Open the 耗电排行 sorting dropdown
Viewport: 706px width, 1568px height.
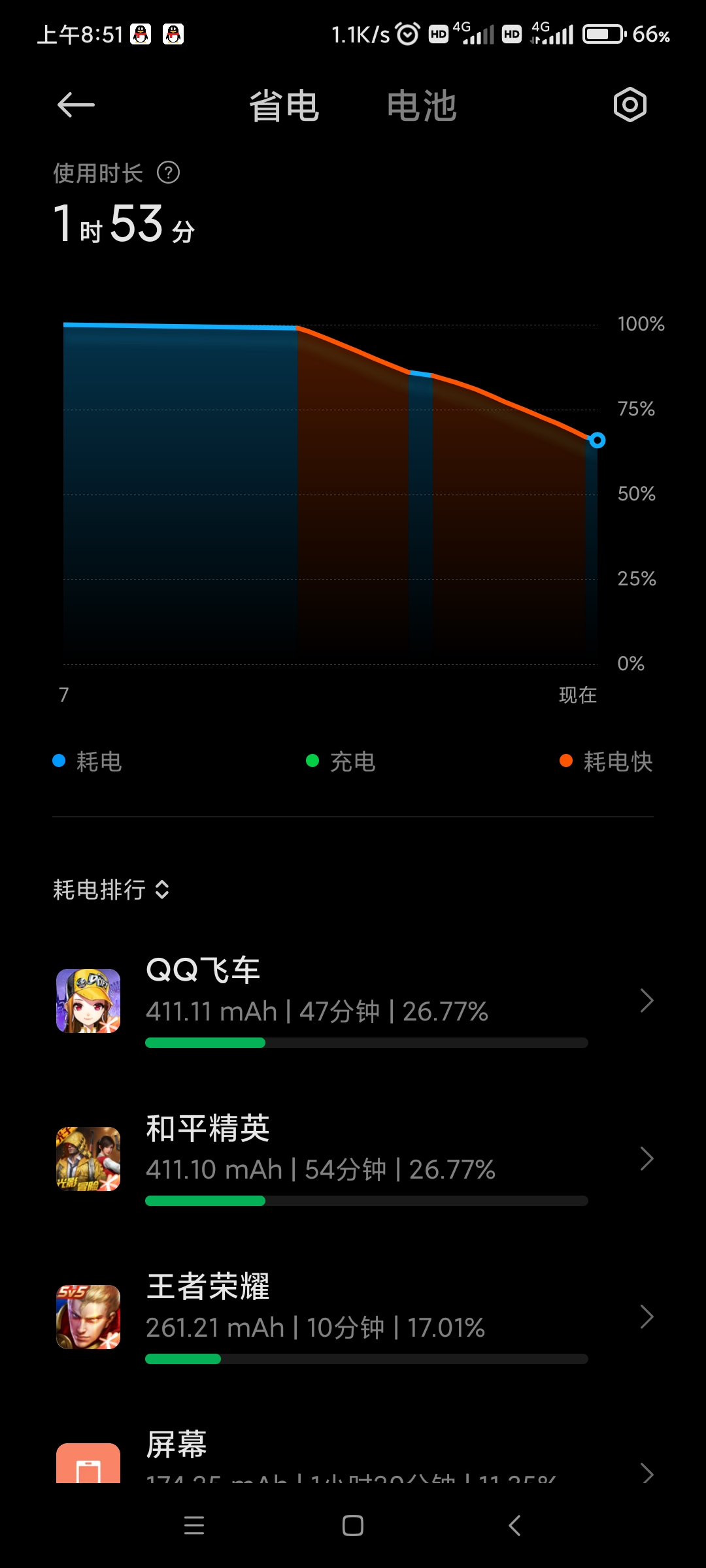click(x=111, y=890)
